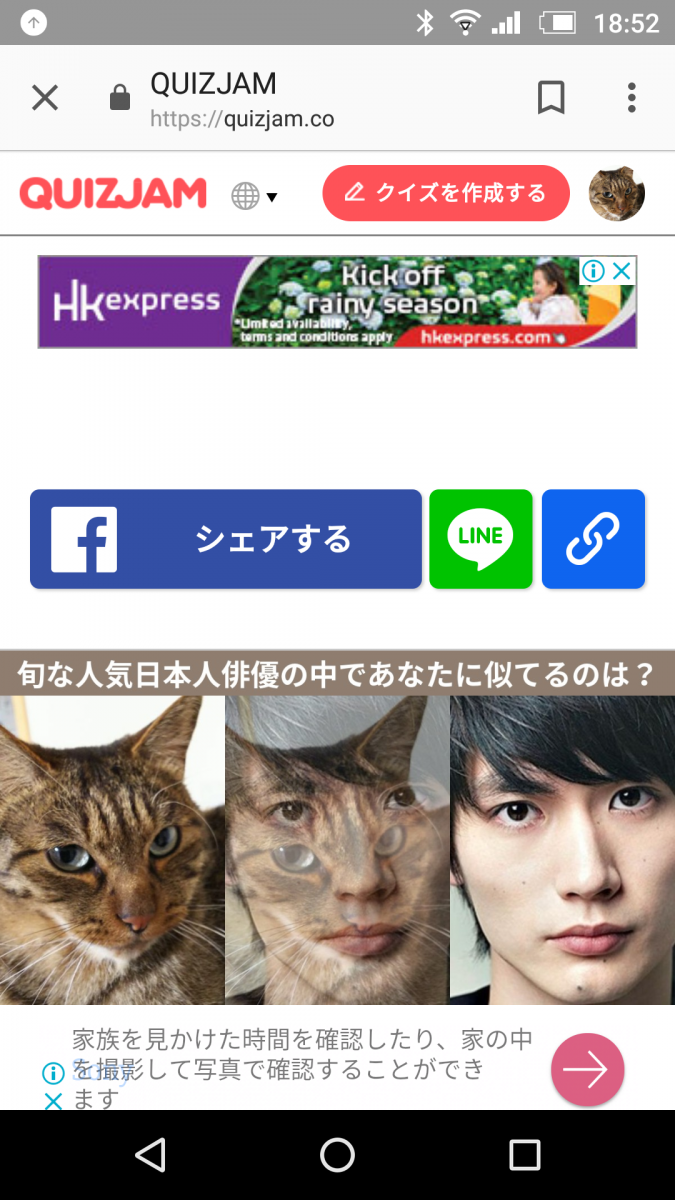Open the cat profile avatar

pos(616,194)
